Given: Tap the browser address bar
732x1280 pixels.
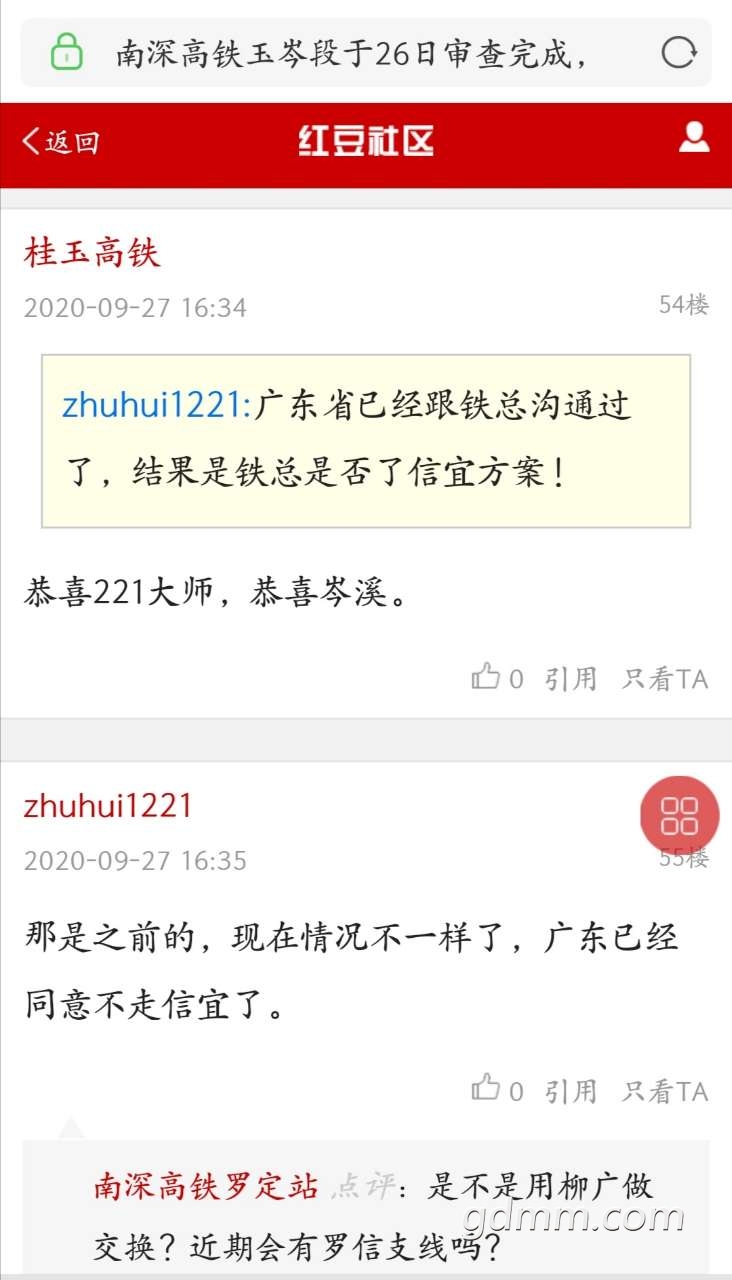Looking at the screenshot, I should click(x=366, y=52).
